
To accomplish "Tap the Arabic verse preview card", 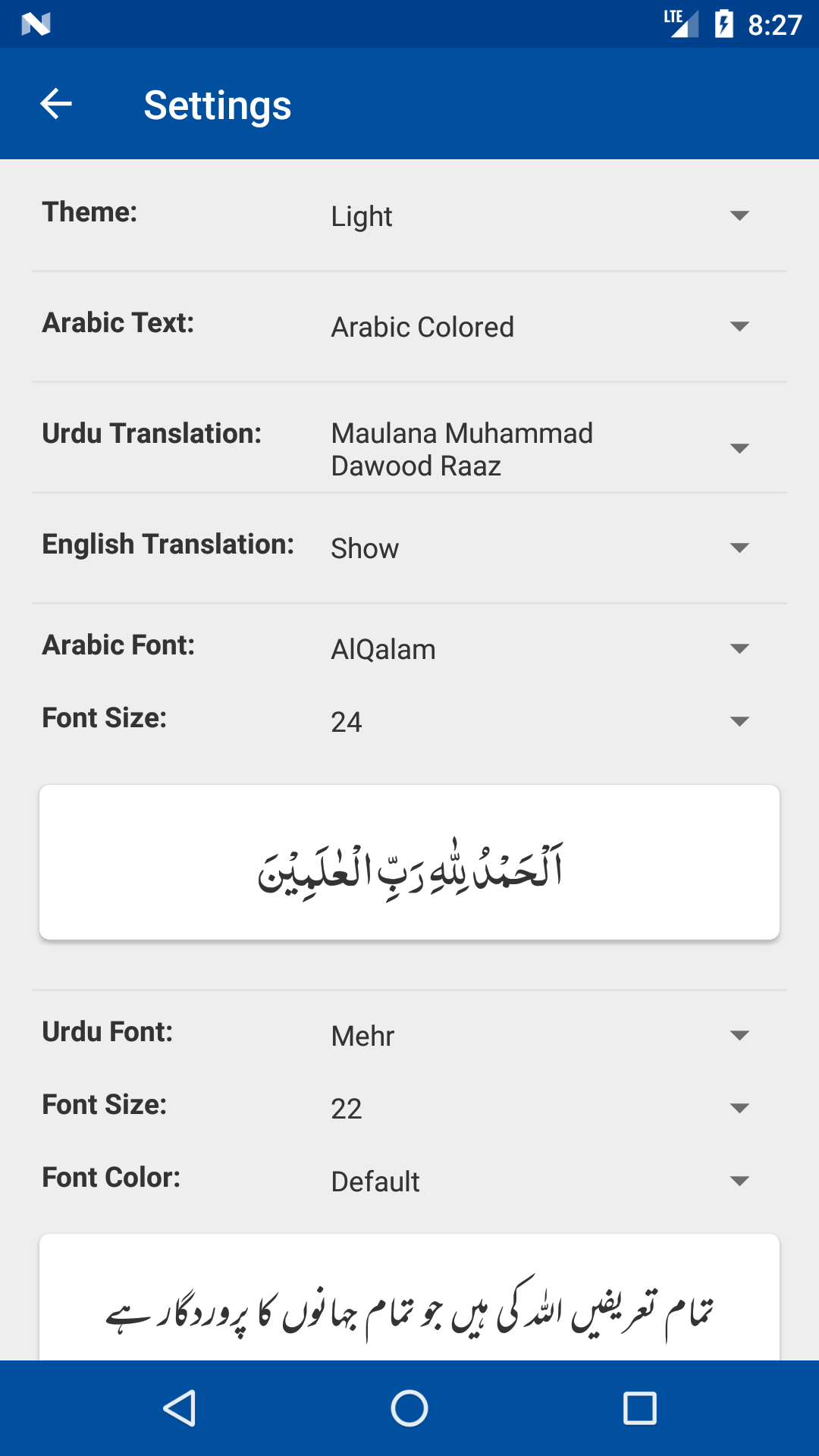I will 409,862.
